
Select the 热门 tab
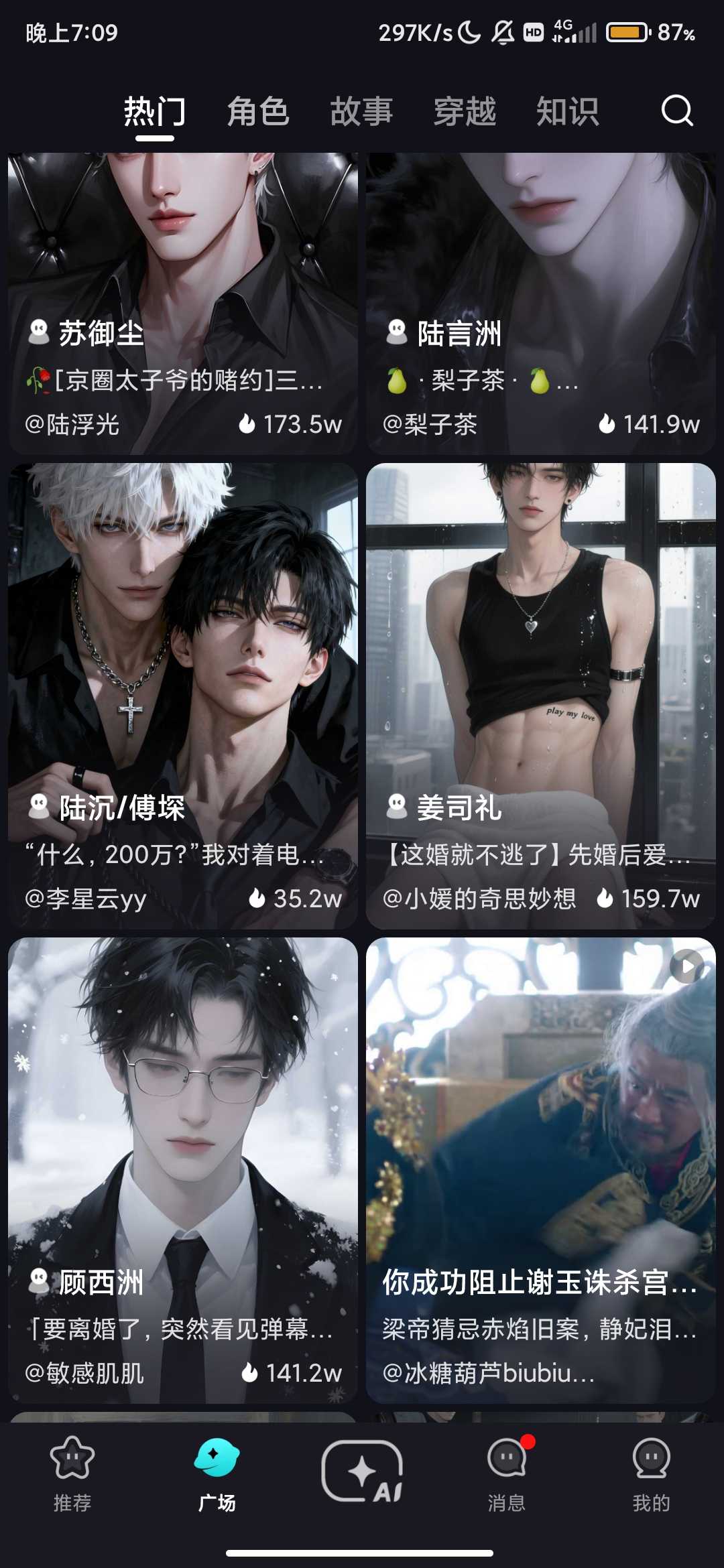point(155,111)
